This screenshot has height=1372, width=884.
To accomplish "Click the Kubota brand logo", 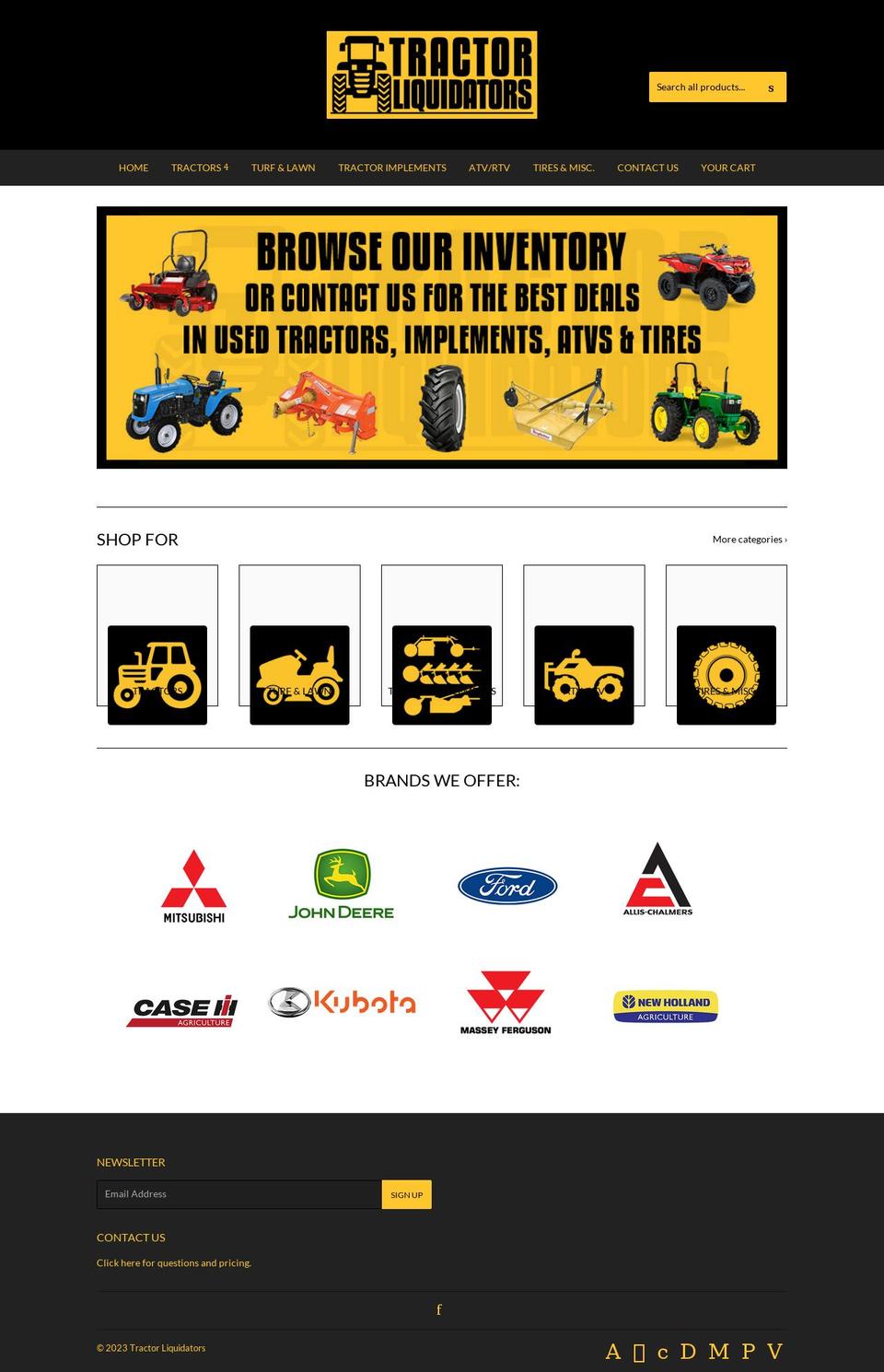I will [342, 1003].
